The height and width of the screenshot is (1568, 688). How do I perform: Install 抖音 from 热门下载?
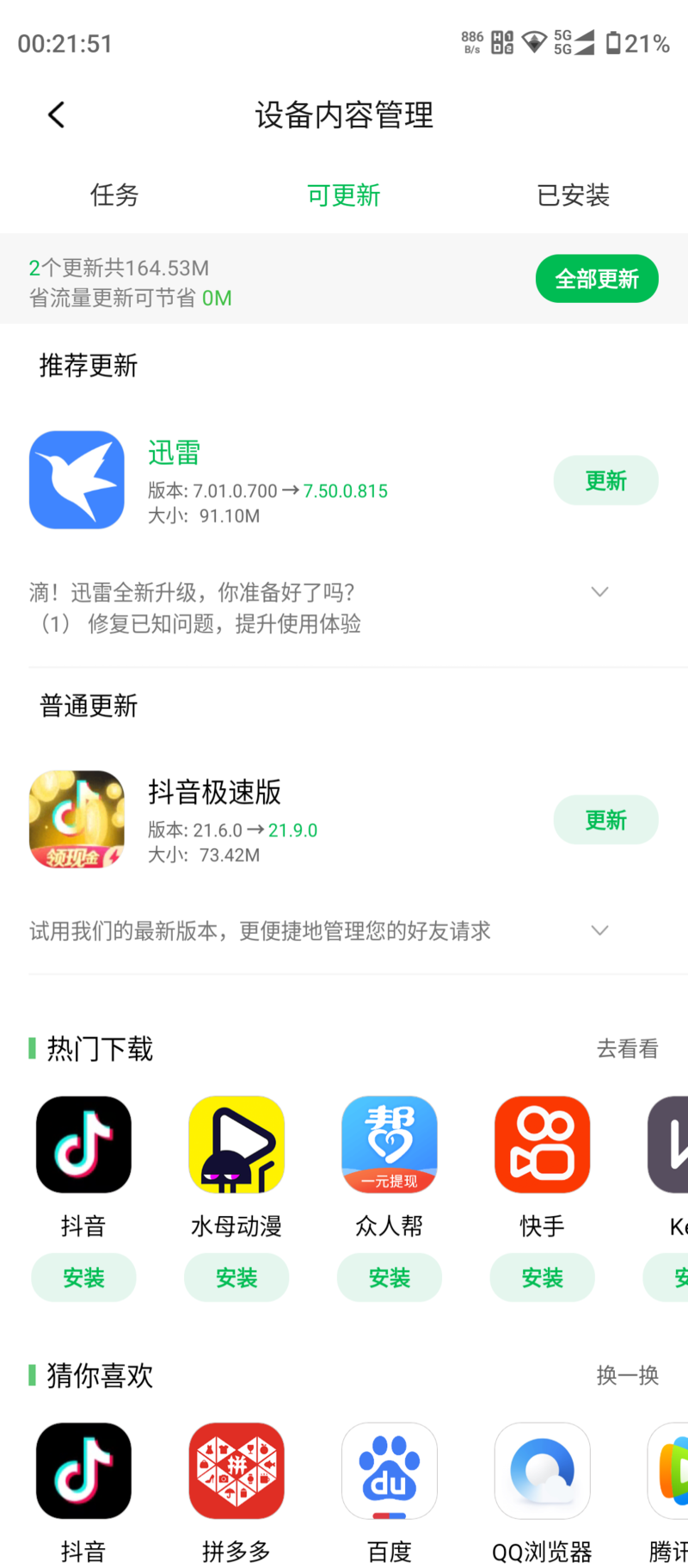83,1277
